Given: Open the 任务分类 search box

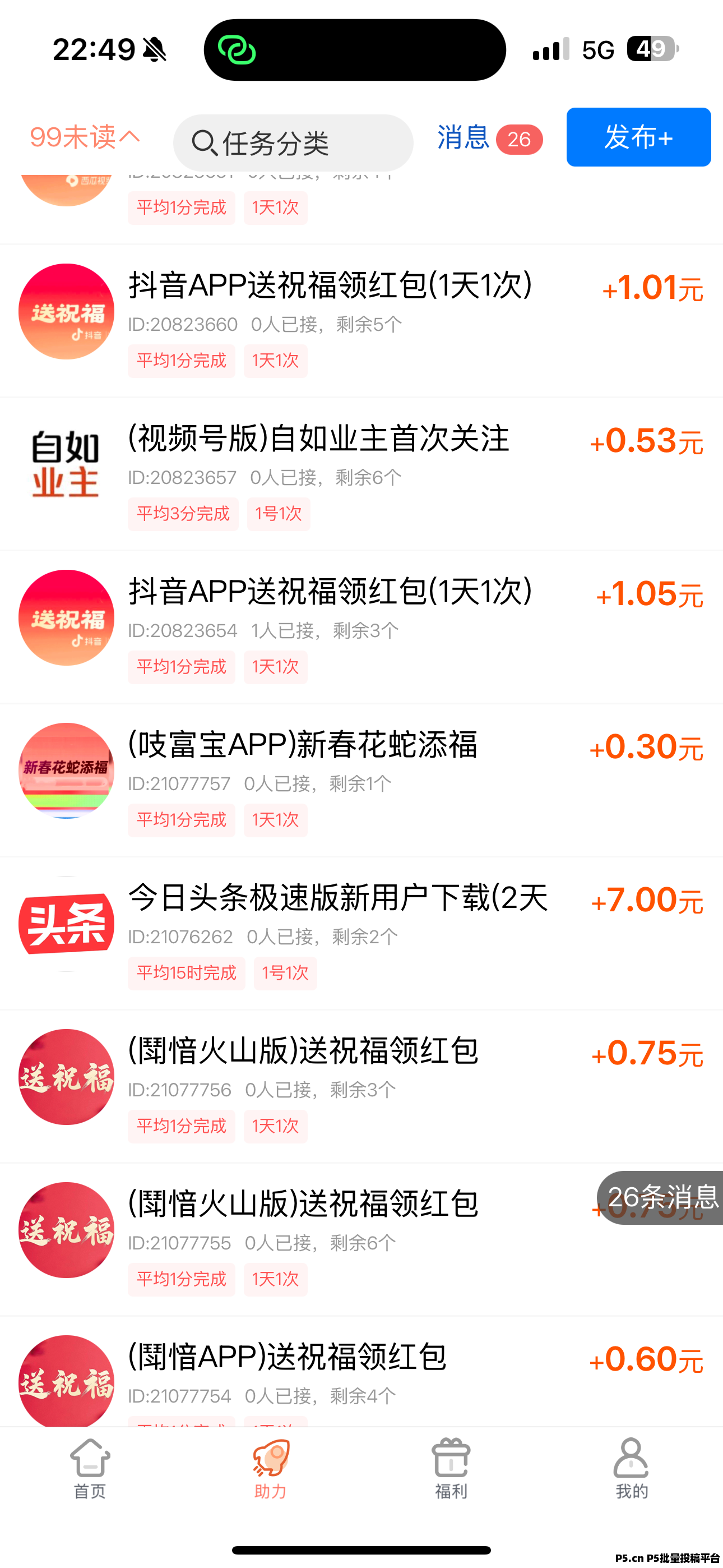Looking at the screenshot, I should pos(293,143).
